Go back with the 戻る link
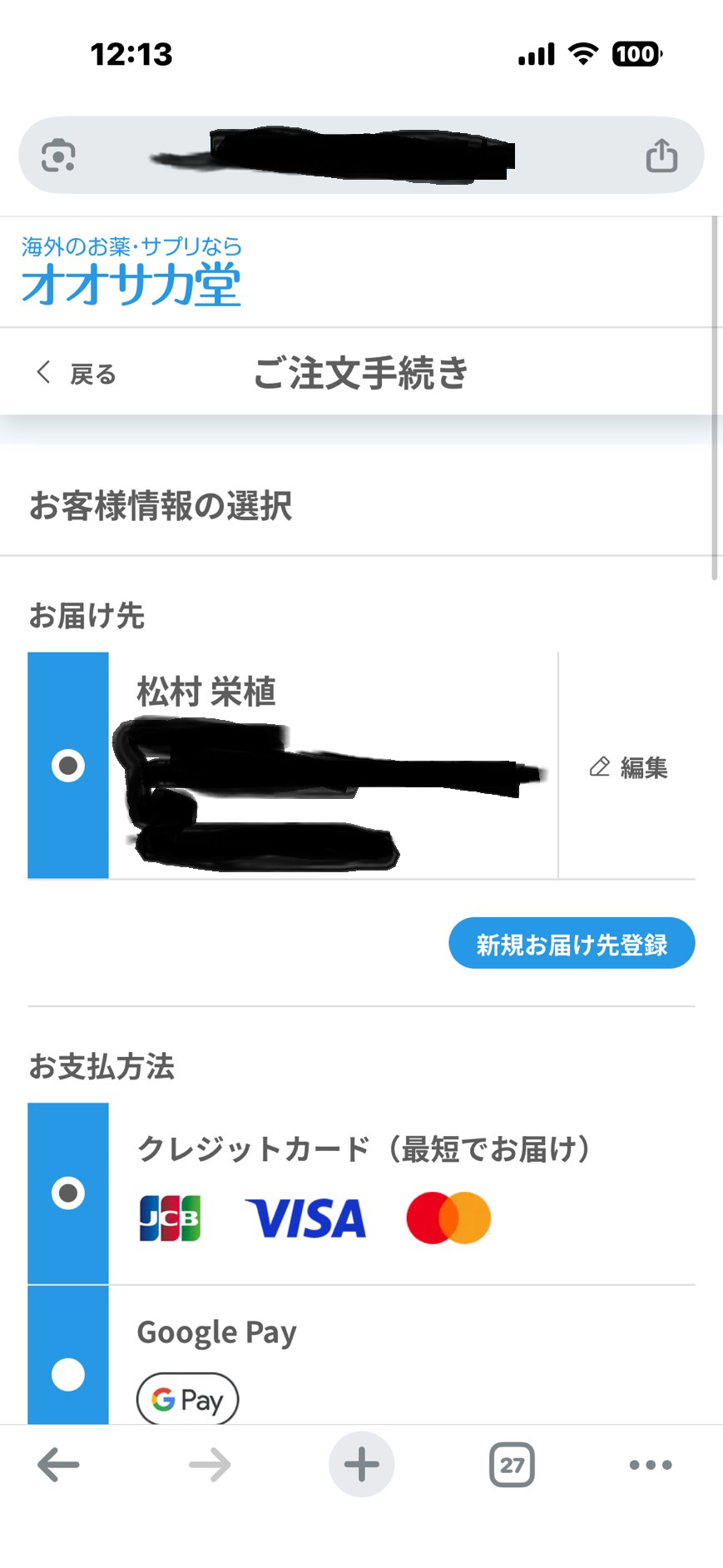This screenshot has width=723, height=1568. [76, 374]
